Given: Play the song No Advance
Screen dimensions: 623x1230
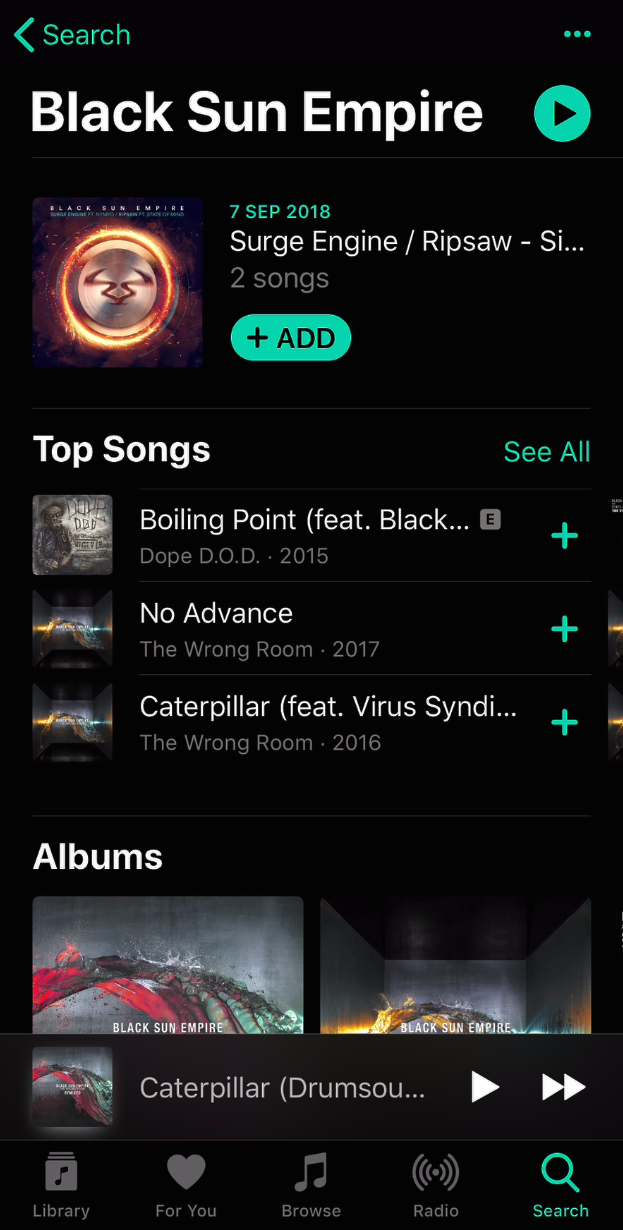Looking at the screenshot, I should [x=304, y=628].
